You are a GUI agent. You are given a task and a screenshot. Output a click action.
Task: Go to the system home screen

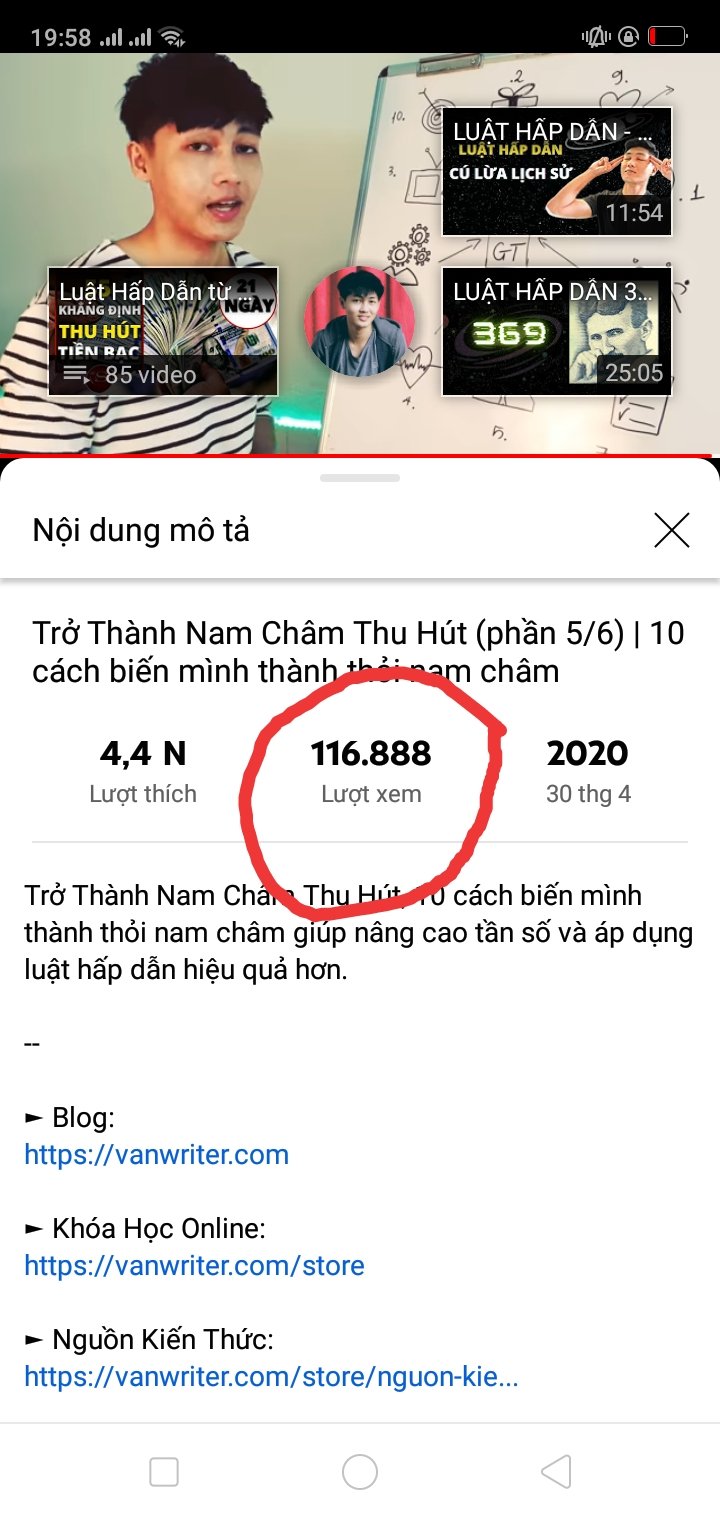[360, 1472]
